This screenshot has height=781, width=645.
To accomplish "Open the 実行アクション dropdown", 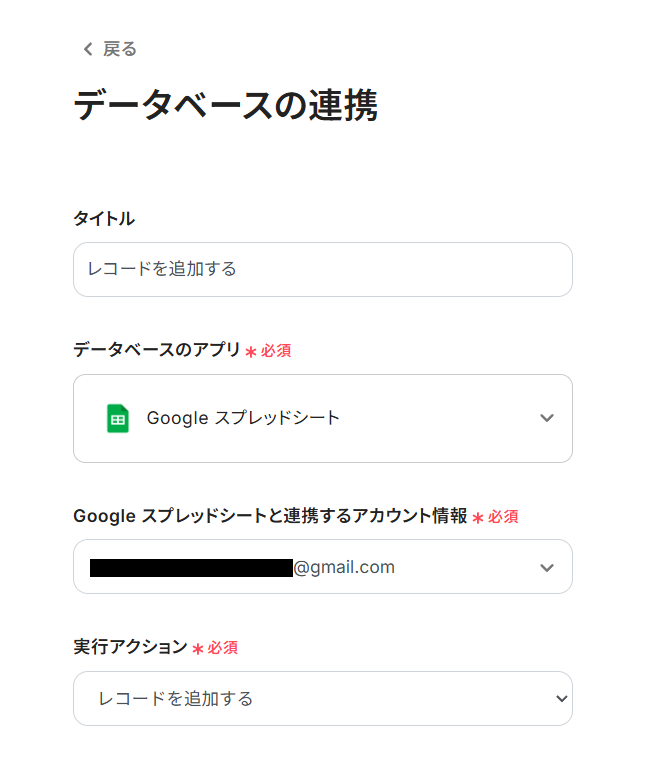I will tap(322, 698).
